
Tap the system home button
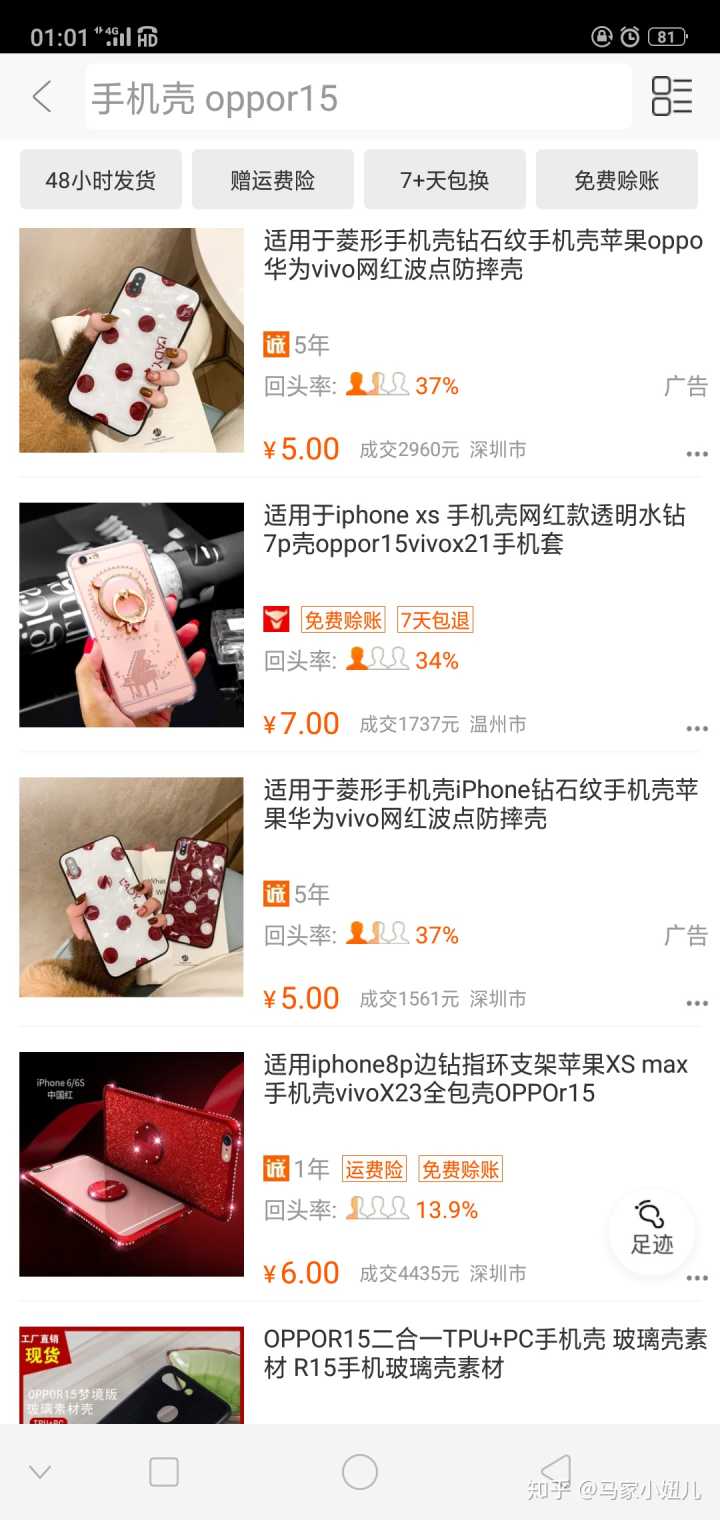point(360,1472)
